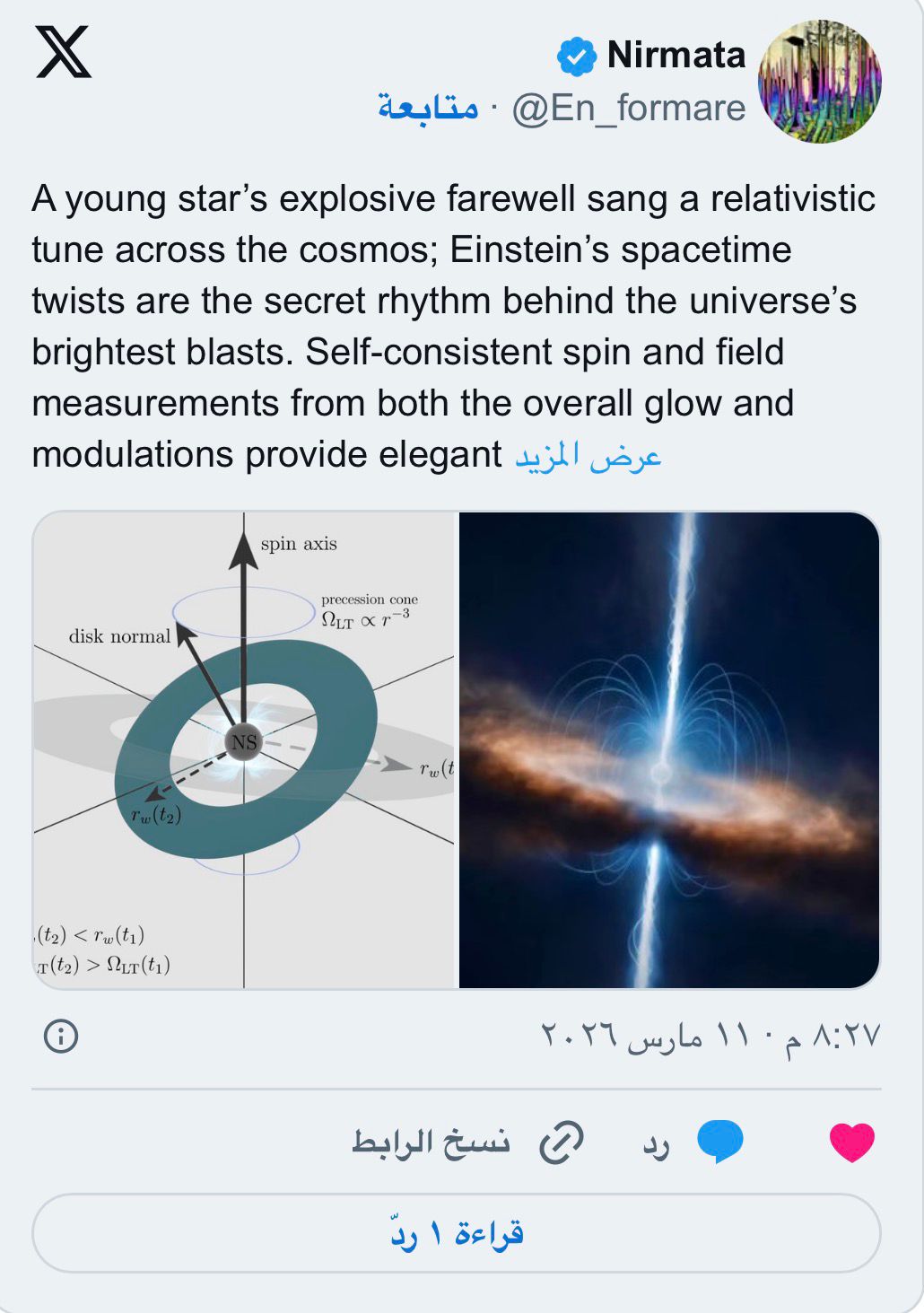The width and height of the screenshot is (924, 1313).
Task: Follow @En_formare via متابعة link
Action: (428, 109)
